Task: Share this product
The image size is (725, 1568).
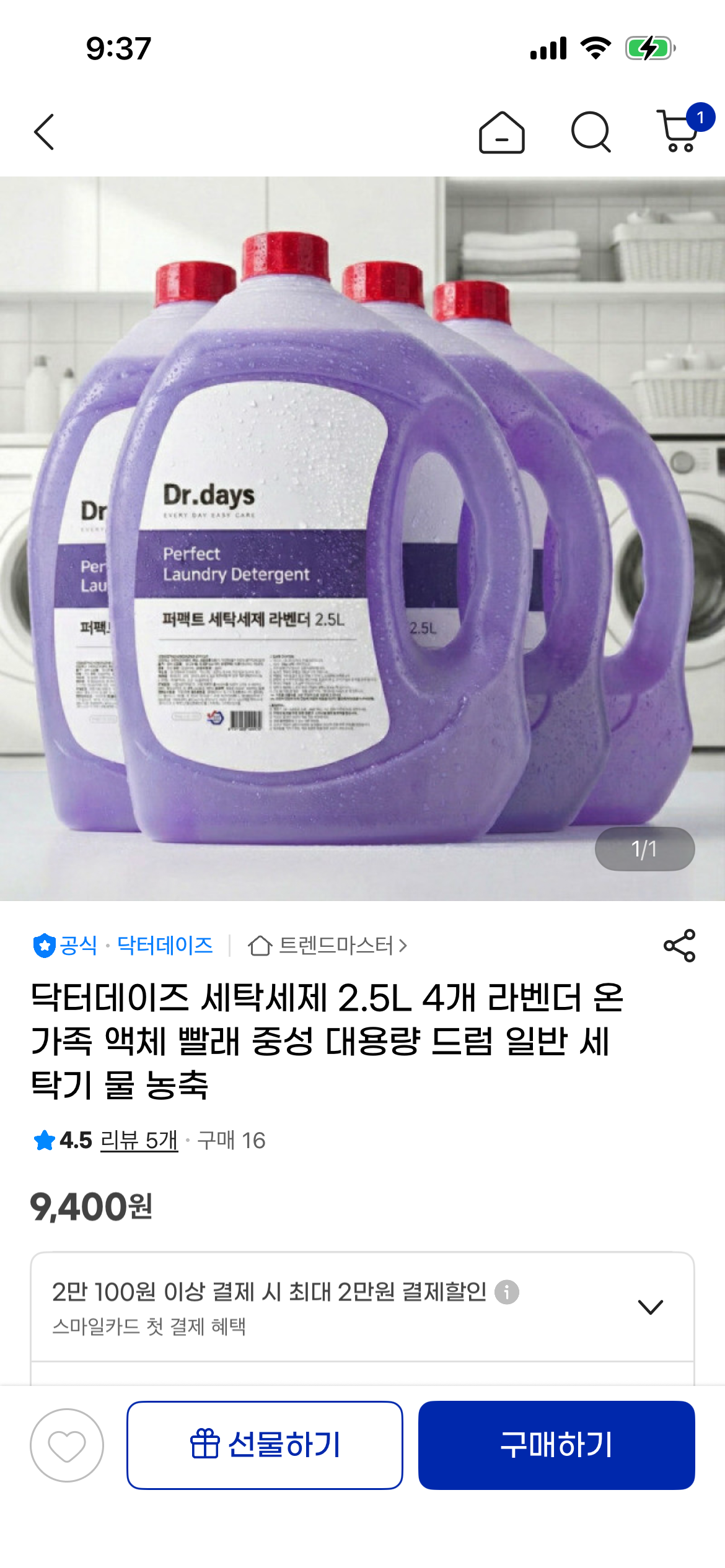Action: pos(679,946)
